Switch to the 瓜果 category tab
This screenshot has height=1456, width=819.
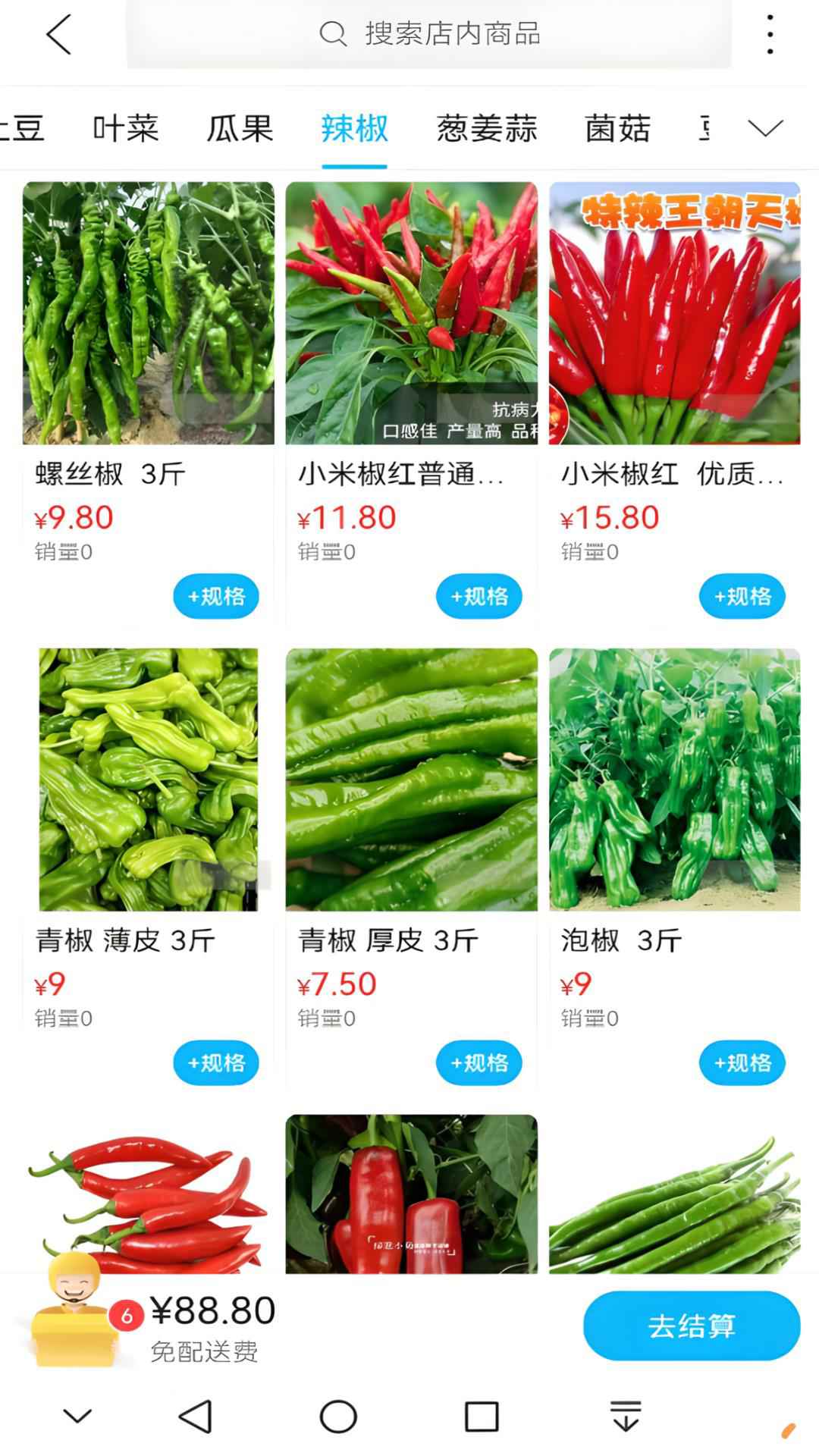pyautogui.click(x=240, y=128)
